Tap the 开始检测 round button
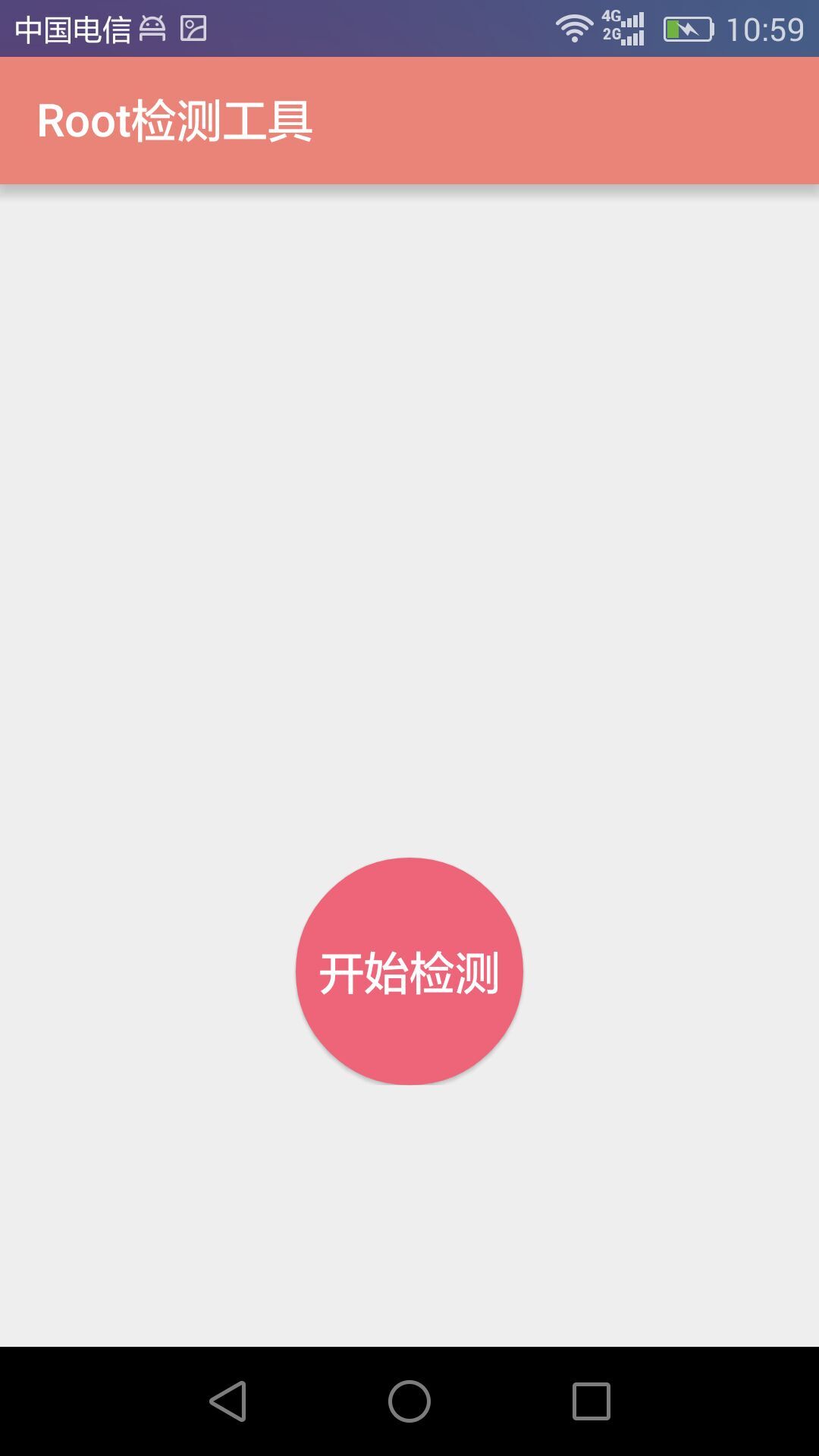Viewport: 819px width, 1456px height. [409, 971]
